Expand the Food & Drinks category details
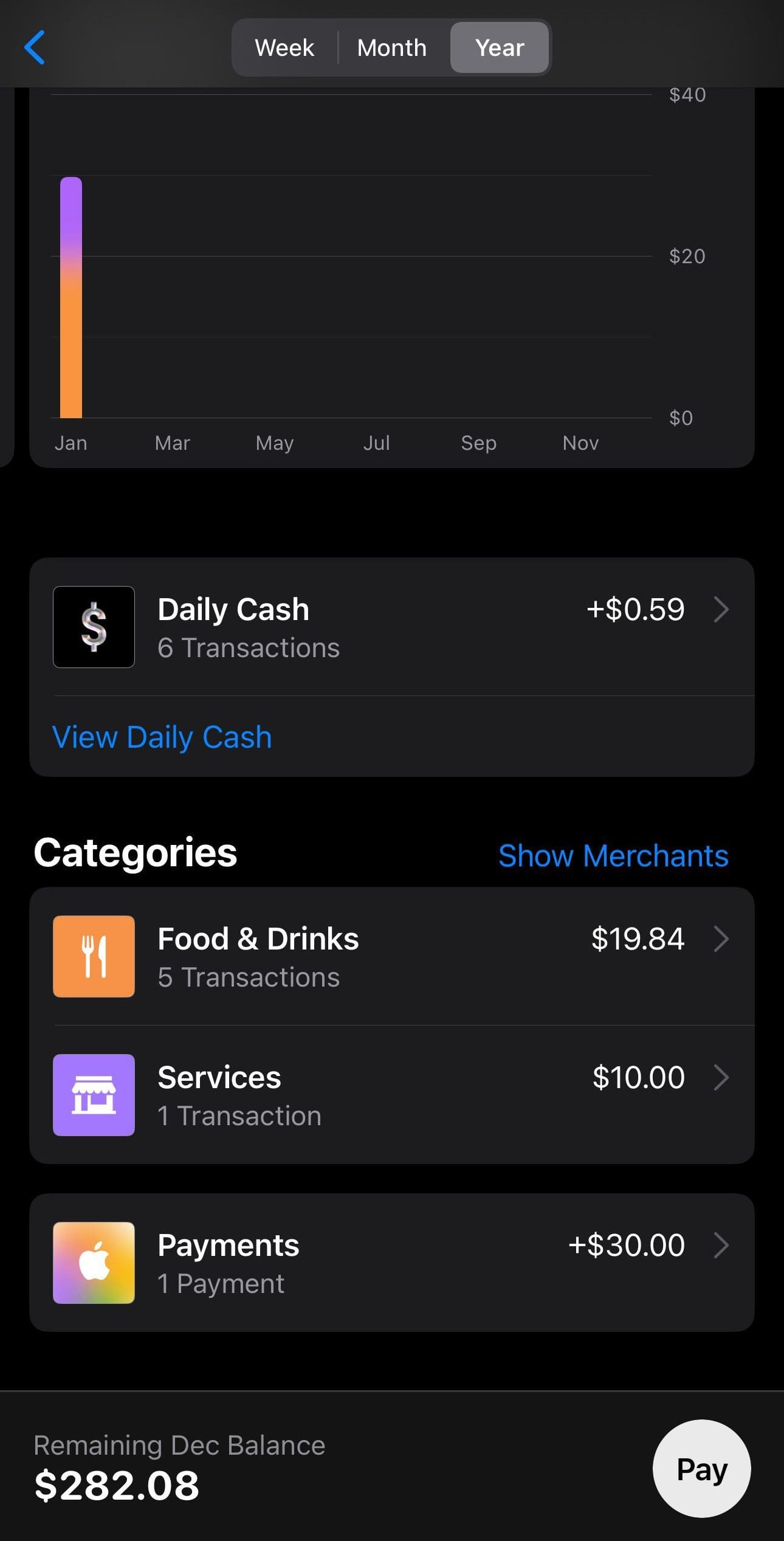The width and height of the screenshot is (784, 1541). pos(721,939)
